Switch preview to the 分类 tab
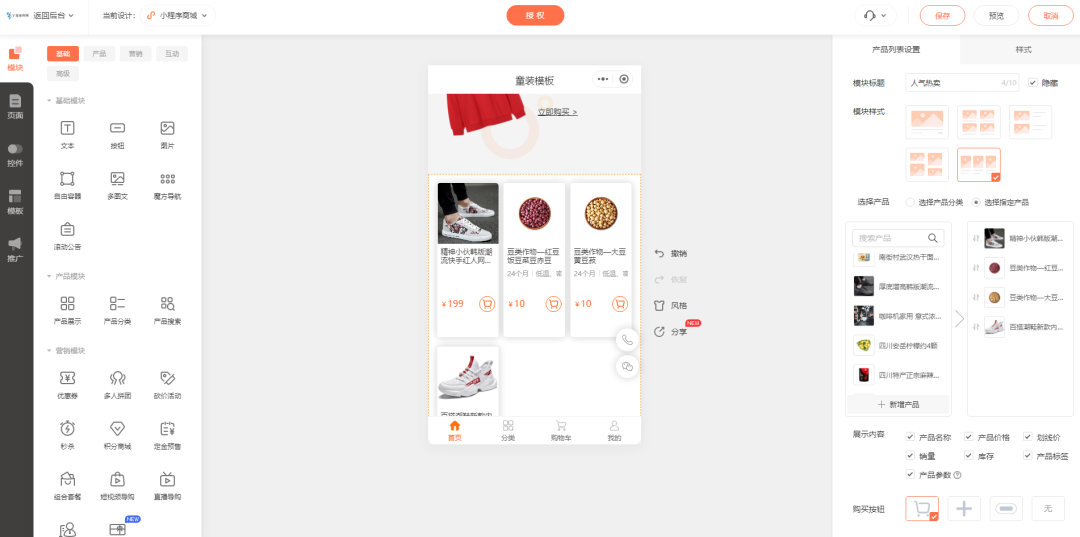Viewport: 1080px width, 537px height. 508,430
